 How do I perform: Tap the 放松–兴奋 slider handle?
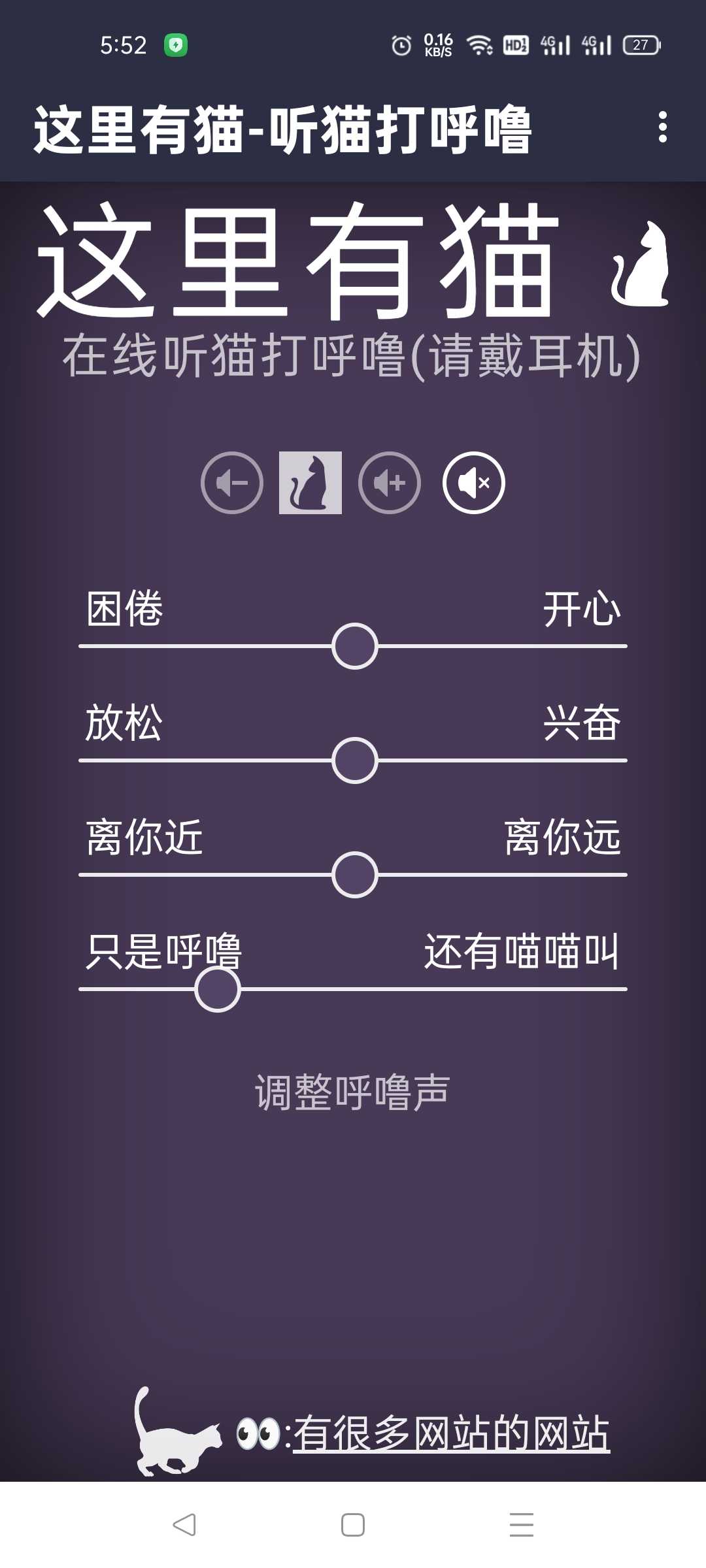pyautogui.click(x=355, y=760)
